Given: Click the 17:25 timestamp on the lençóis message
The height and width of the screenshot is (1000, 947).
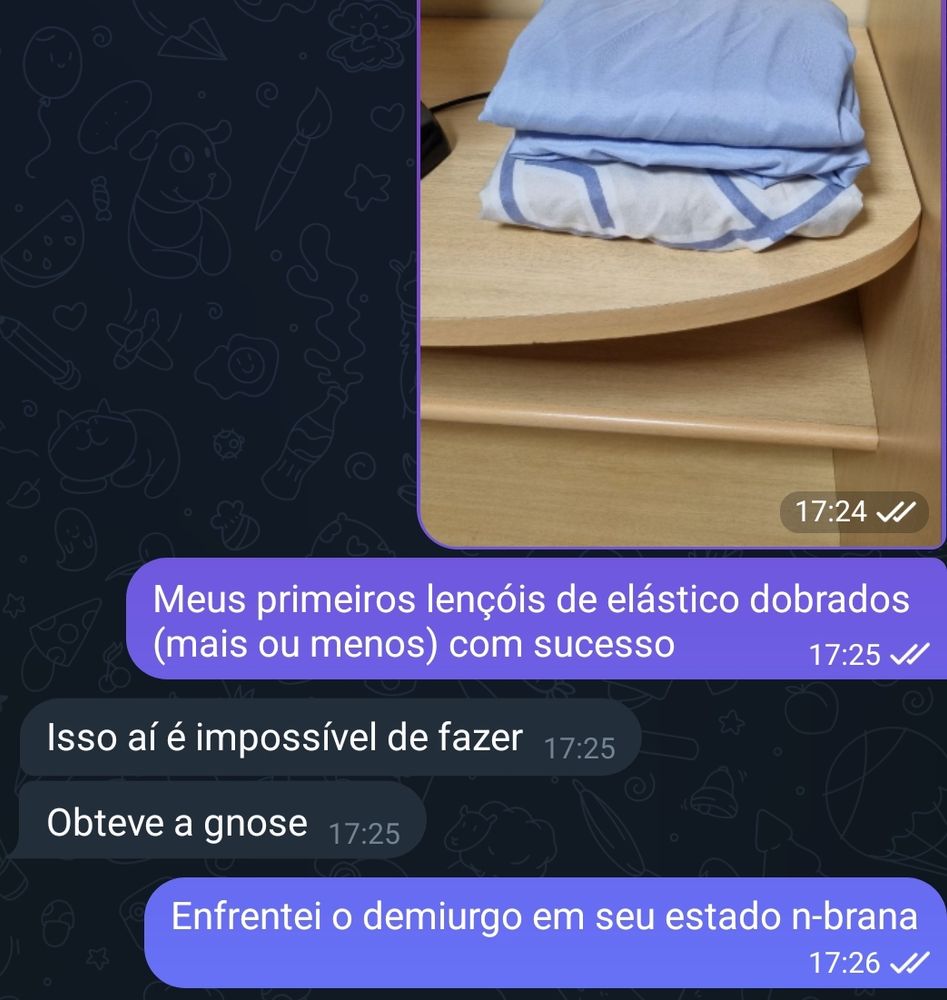Looking at the screenshot, I should click(845, 656).
